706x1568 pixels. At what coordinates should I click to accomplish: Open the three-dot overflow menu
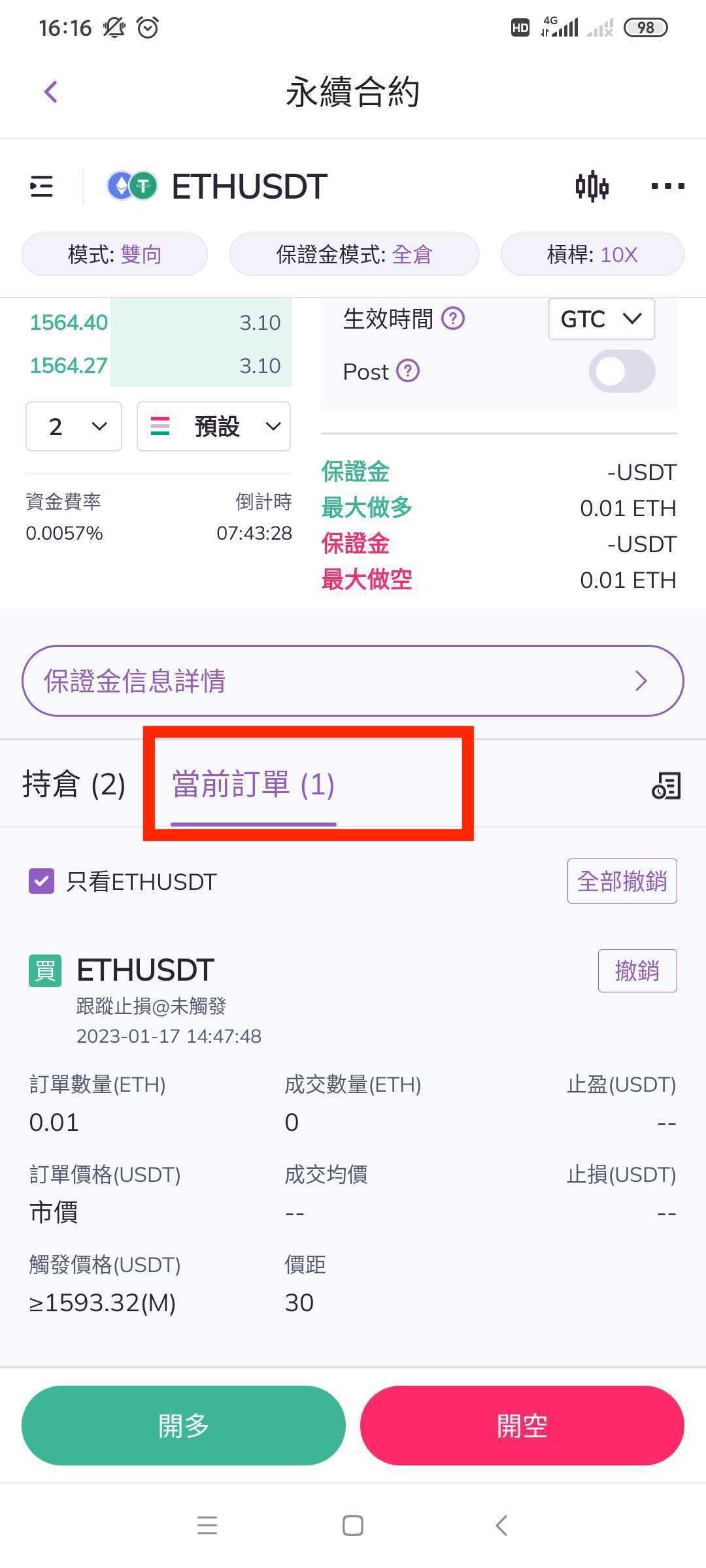pos(667,187)
